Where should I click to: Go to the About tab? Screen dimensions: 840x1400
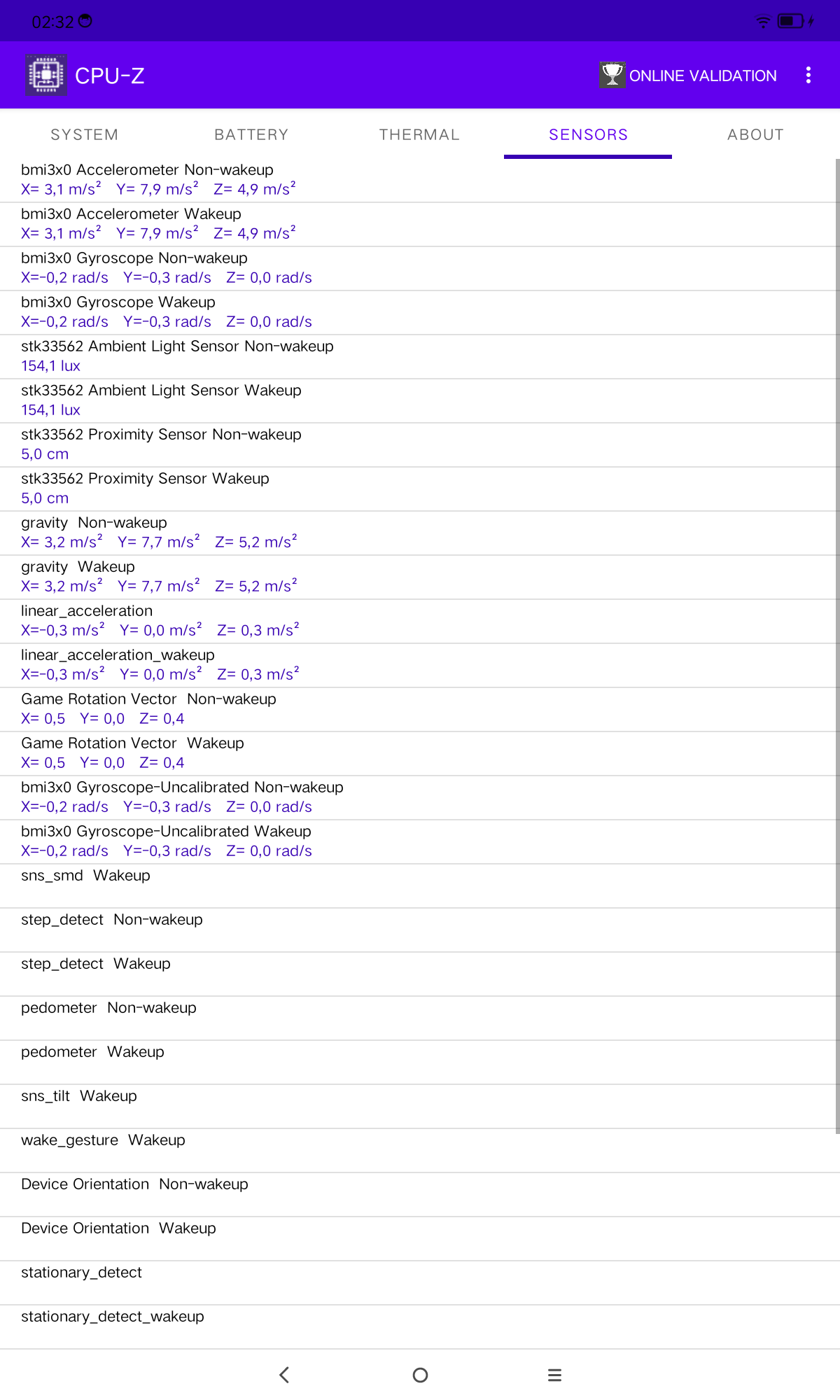point(755,134)
